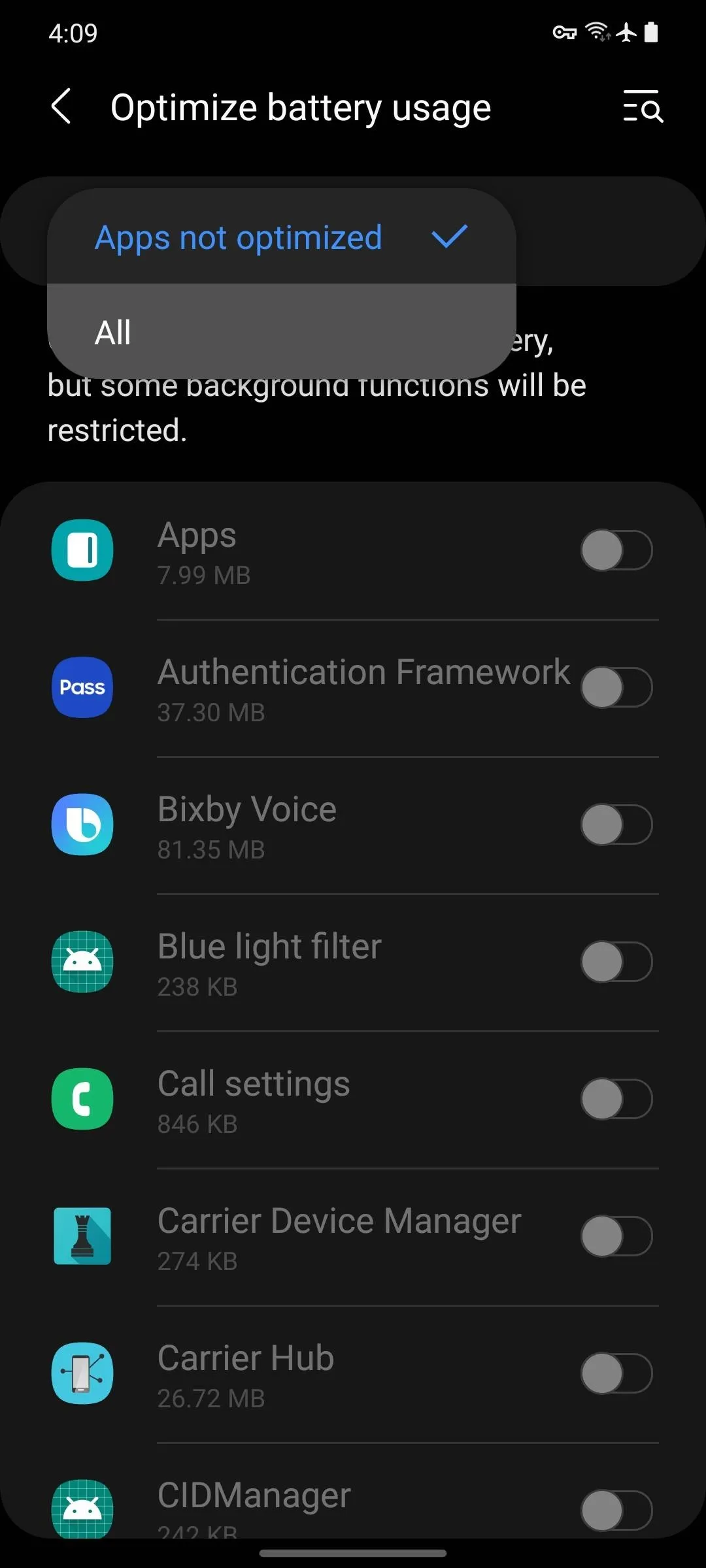The image size is (706, 1568).
Task: Toggle the Blue light filter switch
Action: tap(616, 962)
